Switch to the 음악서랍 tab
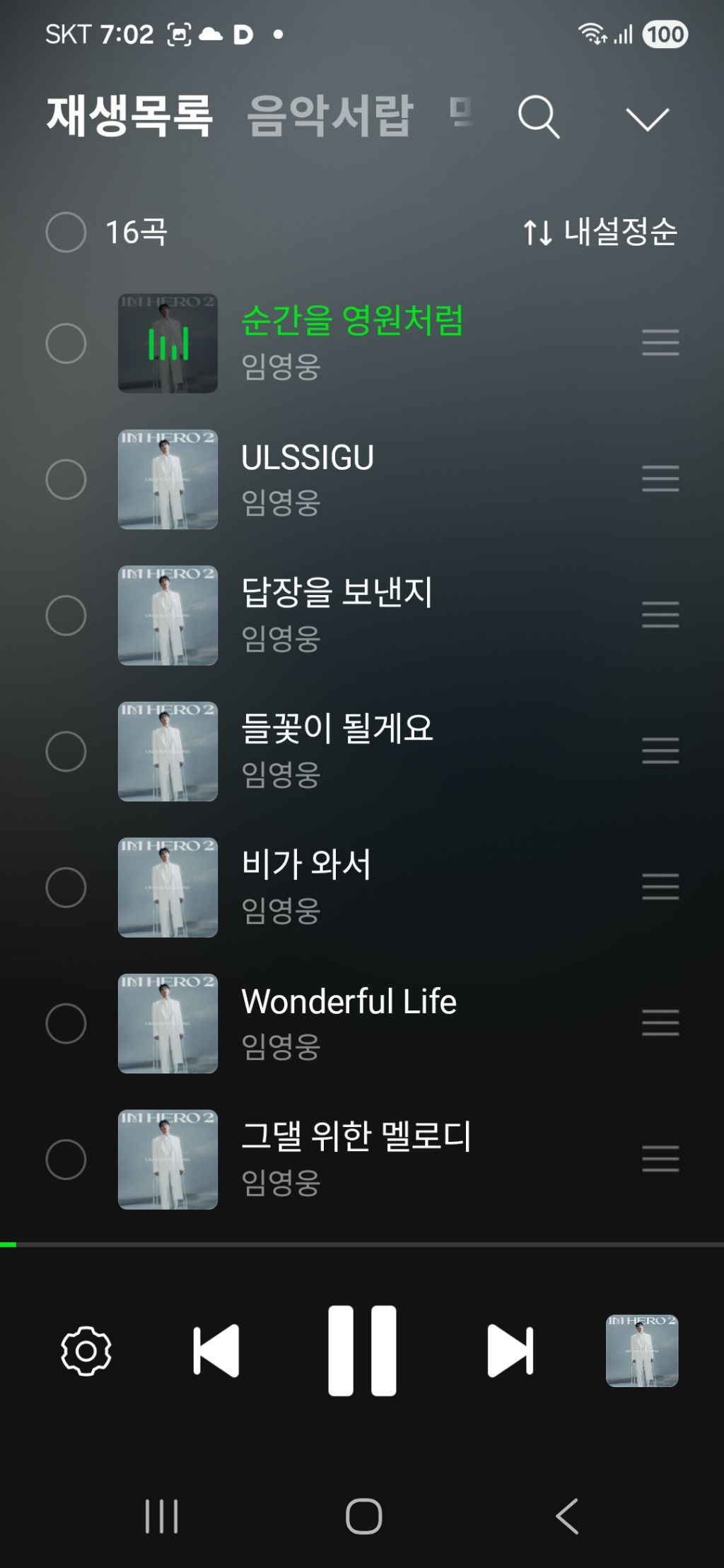The height and width of the screenshot is (1568, 724). [x=329, y=115]
